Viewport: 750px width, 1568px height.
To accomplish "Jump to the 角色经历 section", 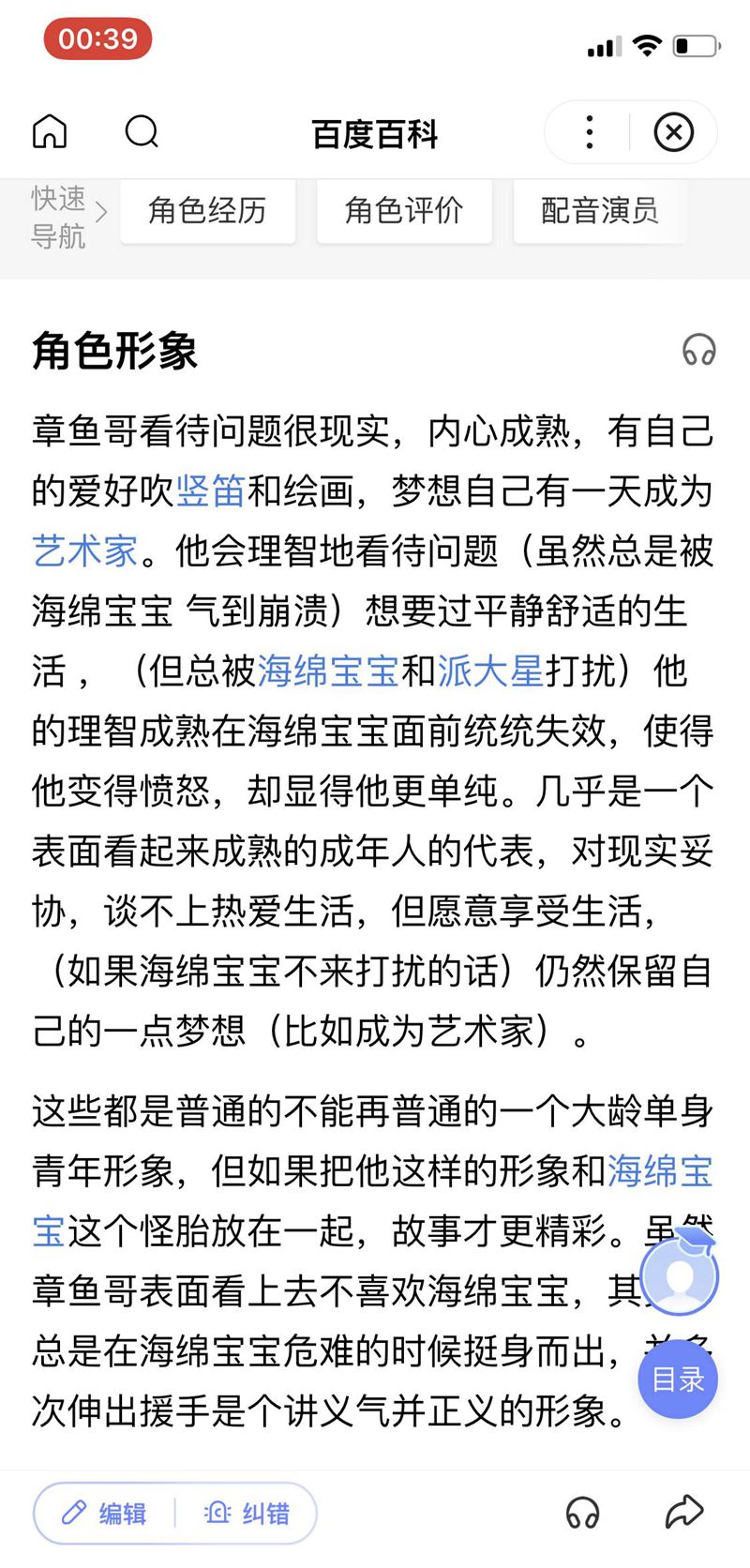I will 207,211.
